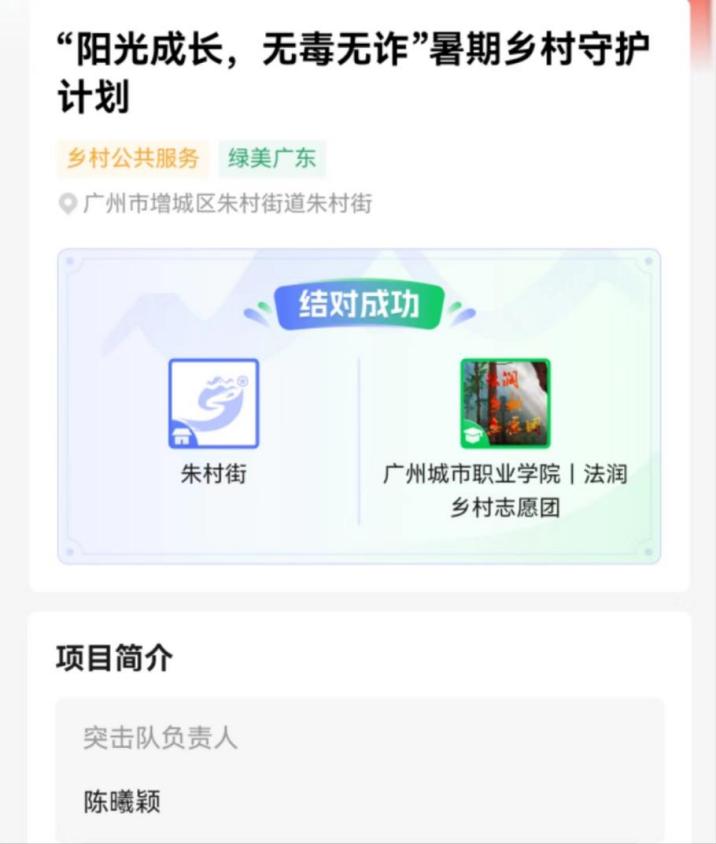Select the 绿美广东 tag
Viewport: 716px width, 844px height.
[x=272, y=159]
